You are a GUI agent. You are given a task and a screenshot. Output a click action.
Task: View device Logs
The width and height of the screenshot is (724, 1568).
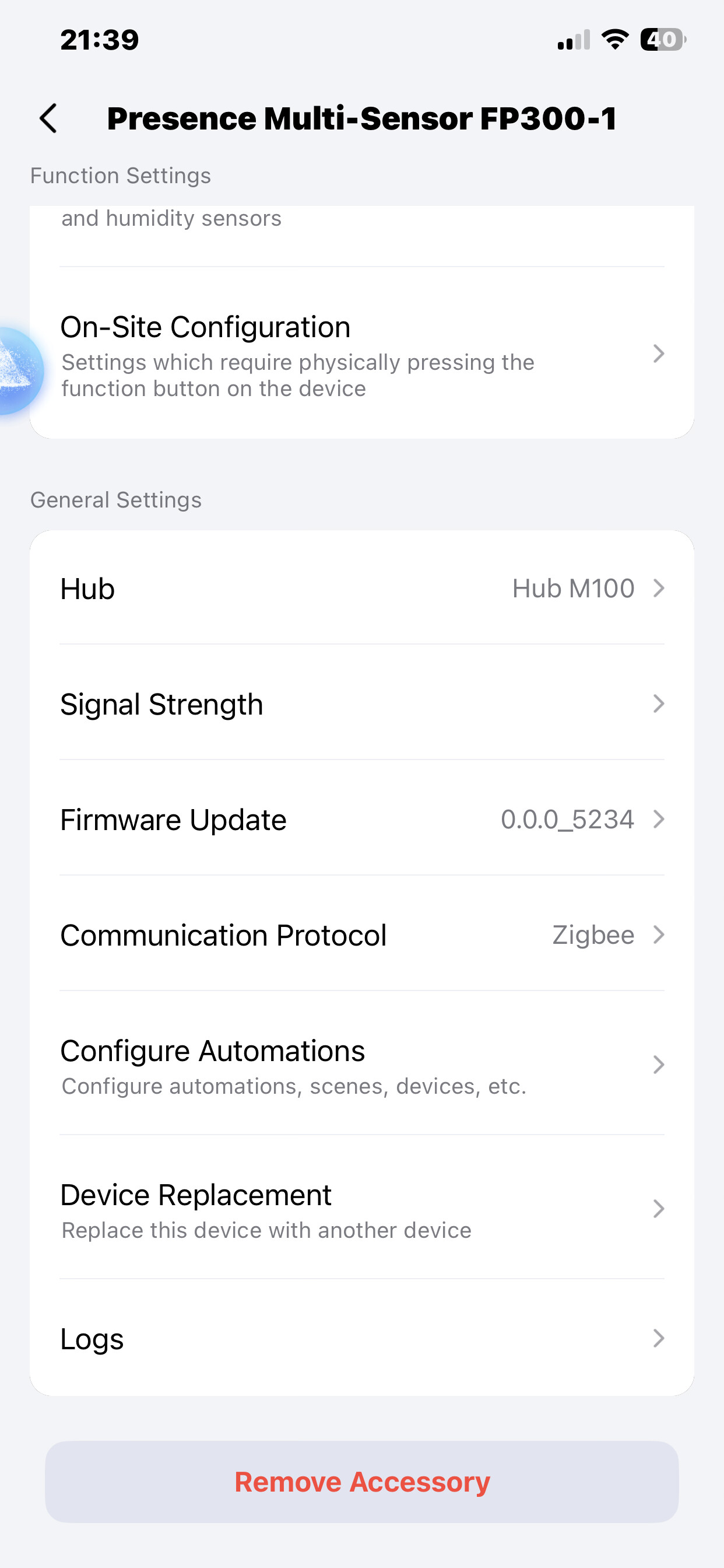[x=361, y=1339]
